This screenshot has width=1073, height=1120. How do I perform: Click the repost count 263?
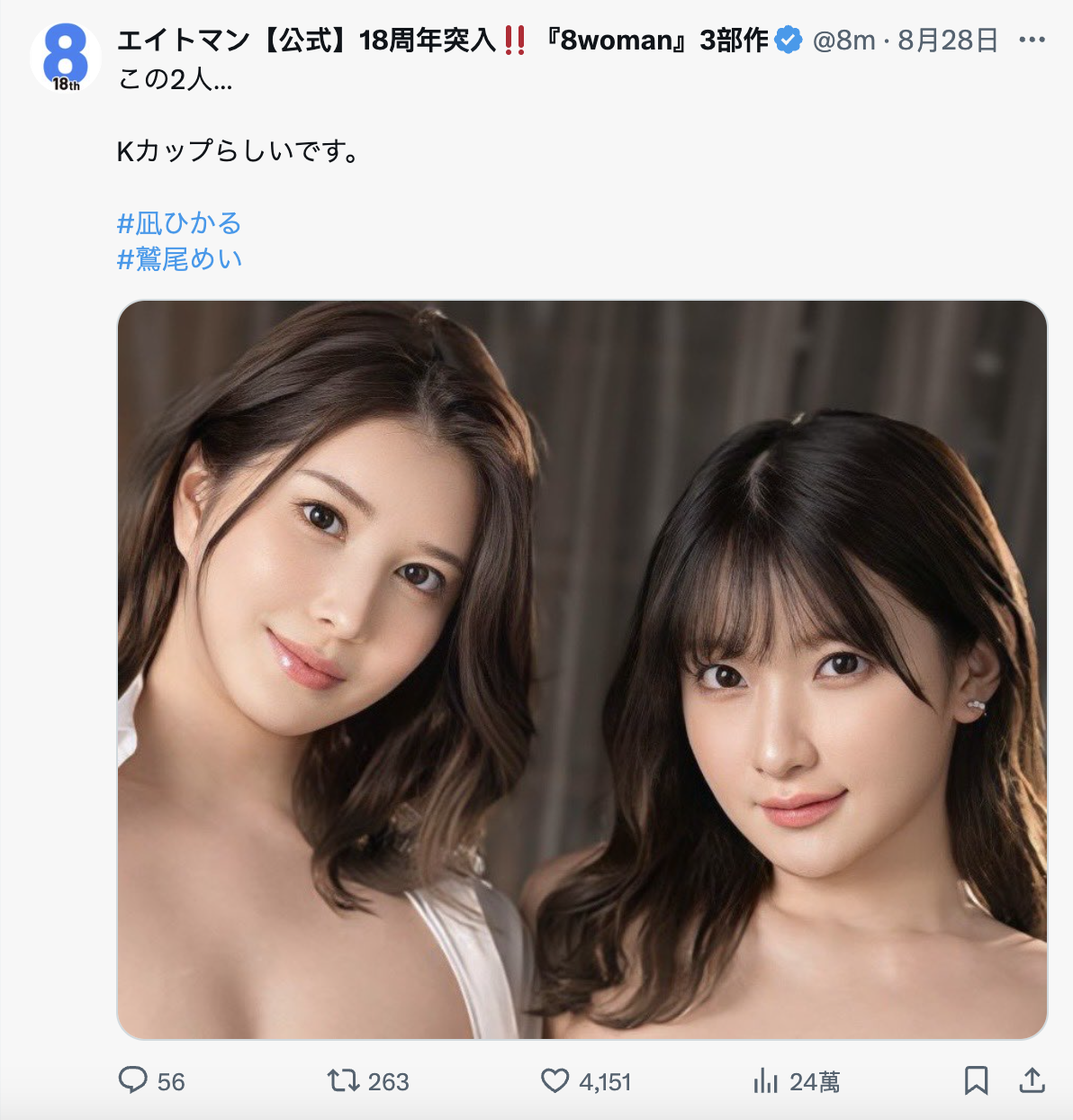(x=389, y=1083)
